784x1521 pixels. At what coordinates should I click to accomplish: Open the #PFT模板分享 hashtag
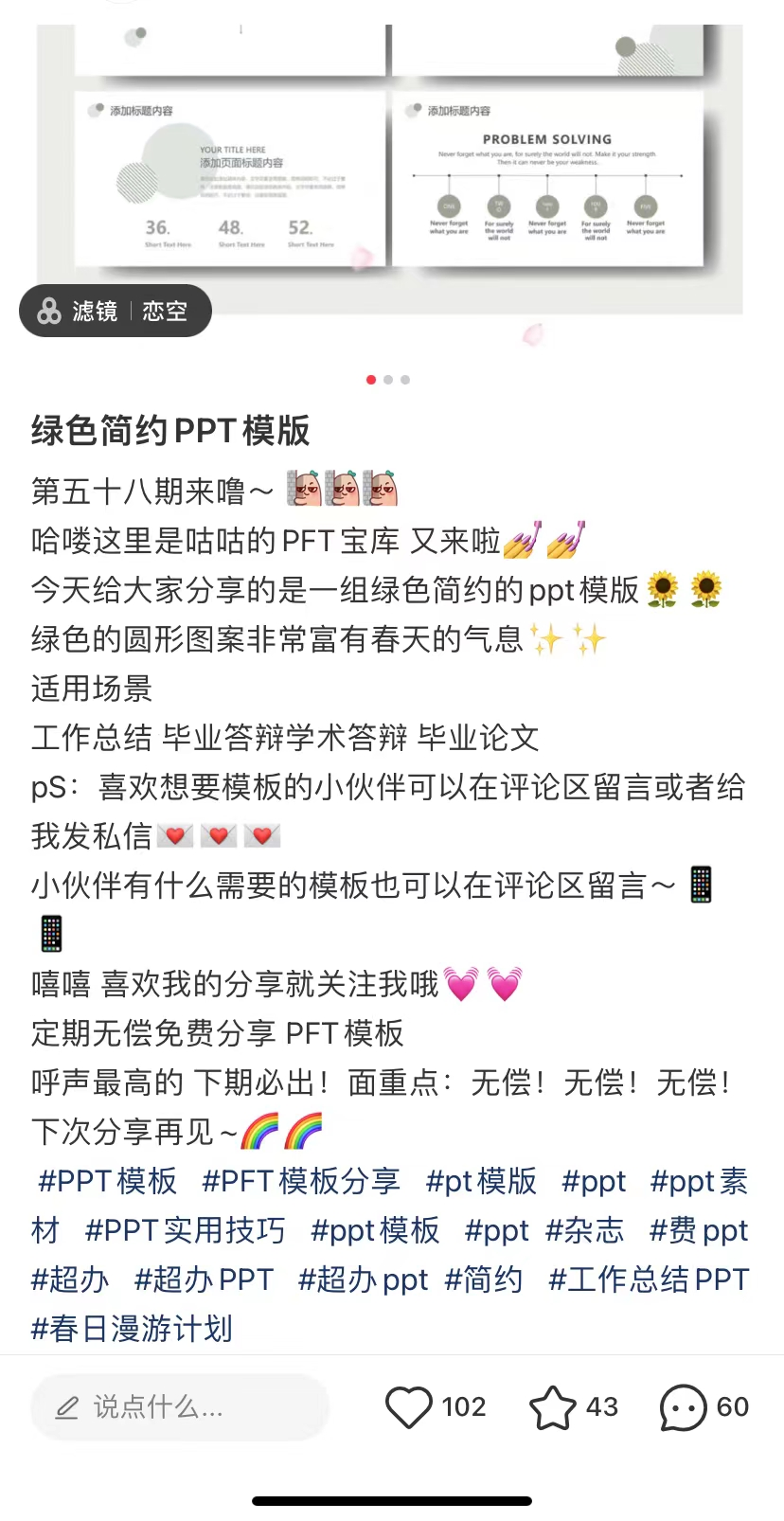pyautogui.click(x=301, y=1181)
